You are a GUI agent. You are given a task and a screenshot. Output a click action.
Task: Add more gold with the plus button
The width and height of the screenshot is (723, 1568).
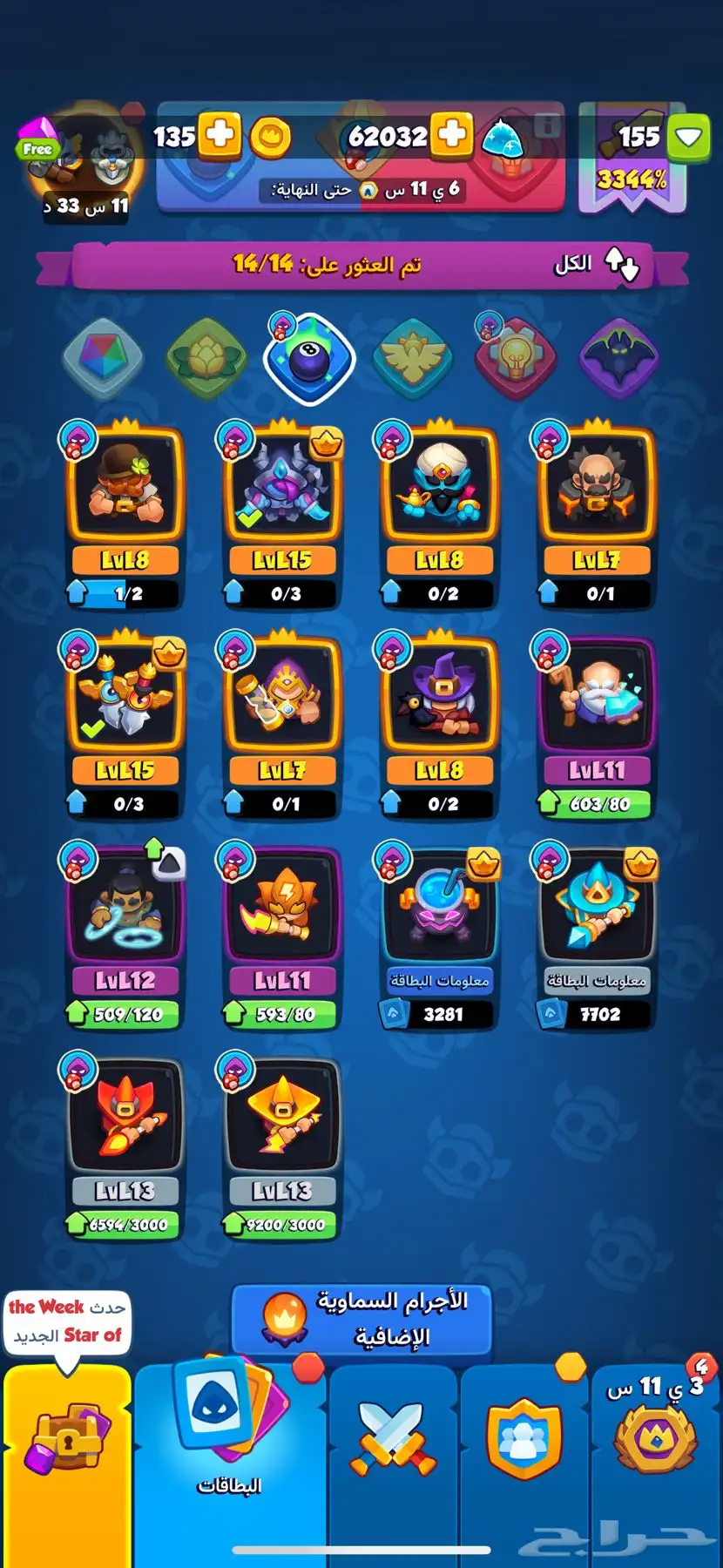tap(220, 135)
